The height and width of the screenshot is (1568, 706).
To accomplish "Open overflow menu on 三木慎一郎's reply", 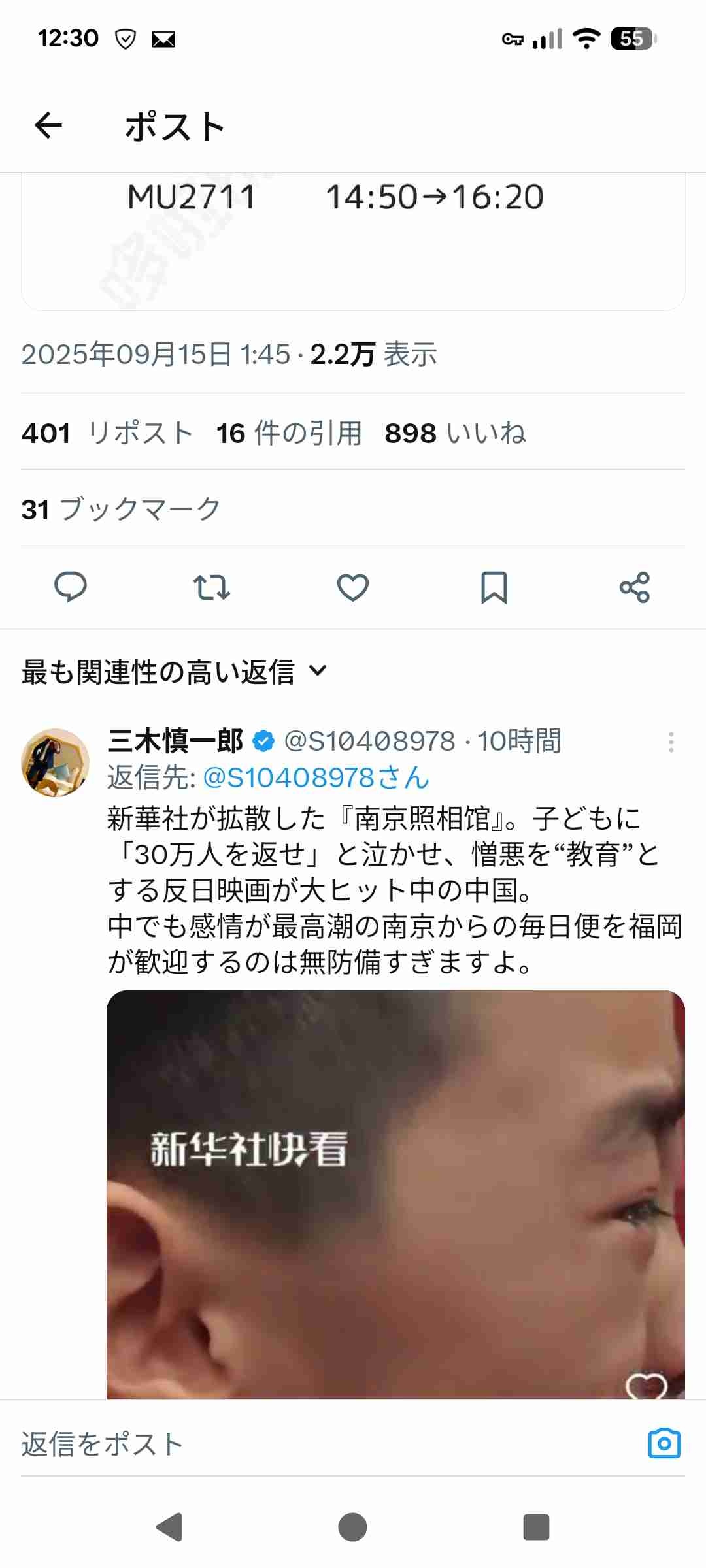I will pyautogui.click(x=671, y=742).
